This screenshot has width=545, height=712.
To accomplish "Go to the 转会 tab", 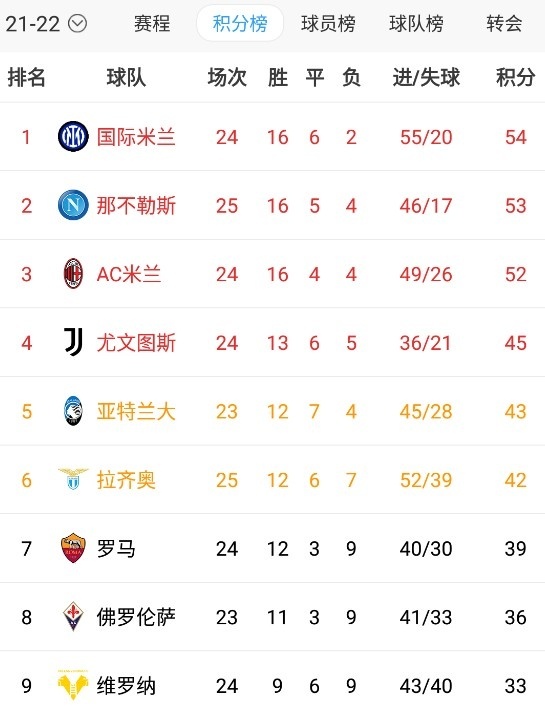I will 504,24.
